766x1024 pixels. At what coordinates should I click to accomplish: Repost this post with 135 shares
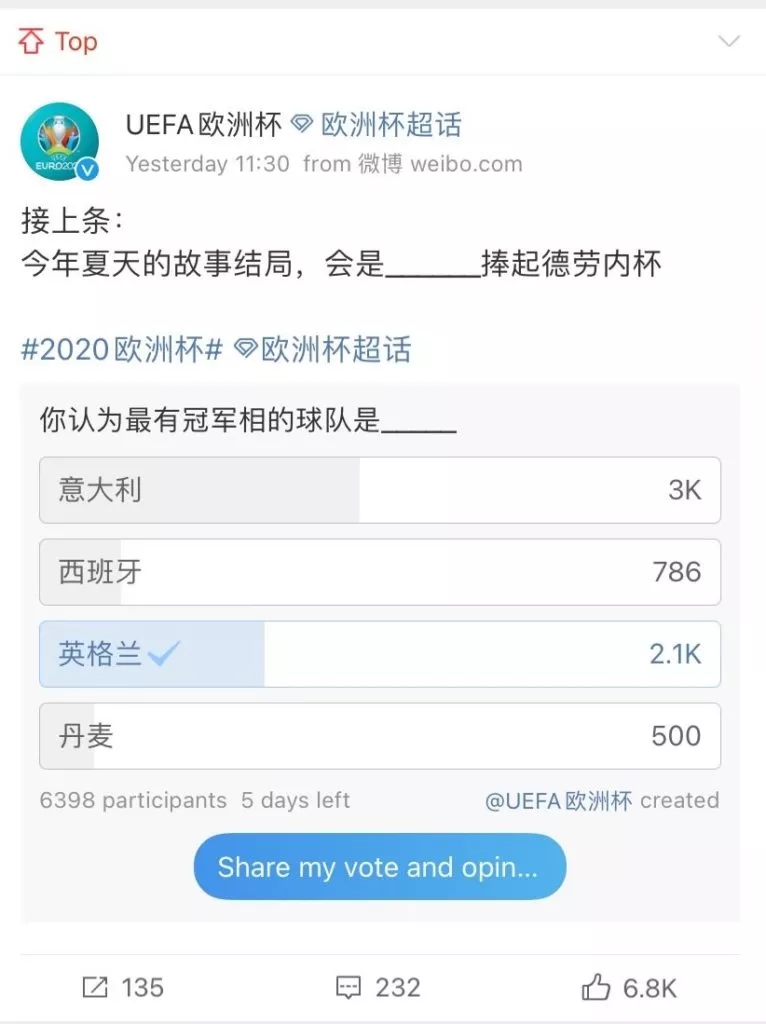pyautogui.click(x=122, y=988)
